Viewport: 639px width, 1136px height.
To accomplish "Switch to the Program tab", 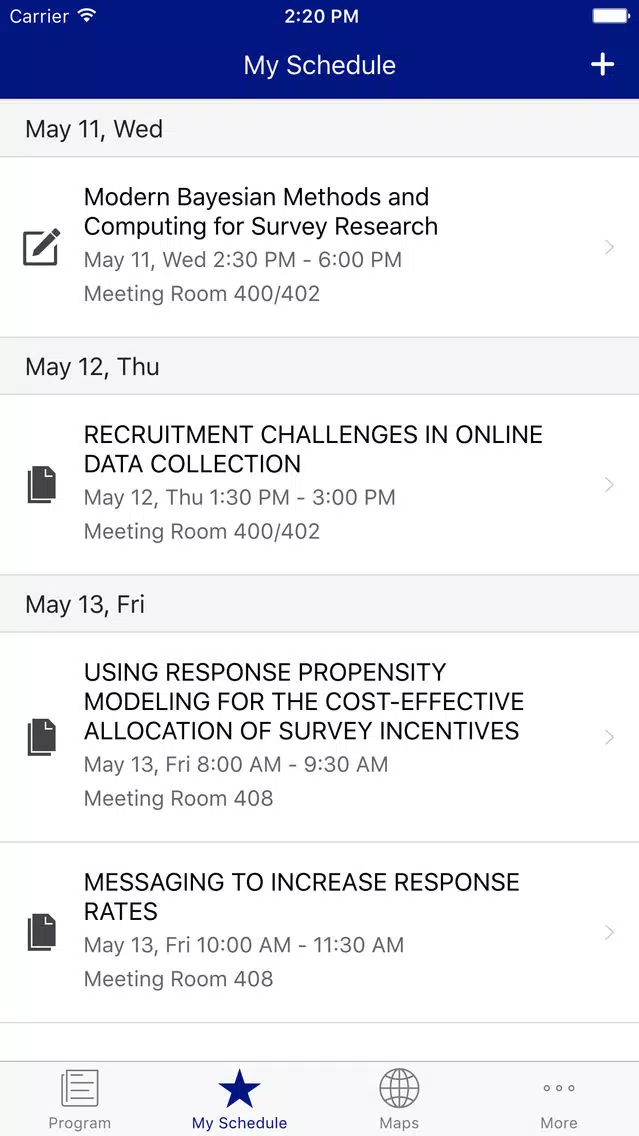I will [x=80, y=1100].
